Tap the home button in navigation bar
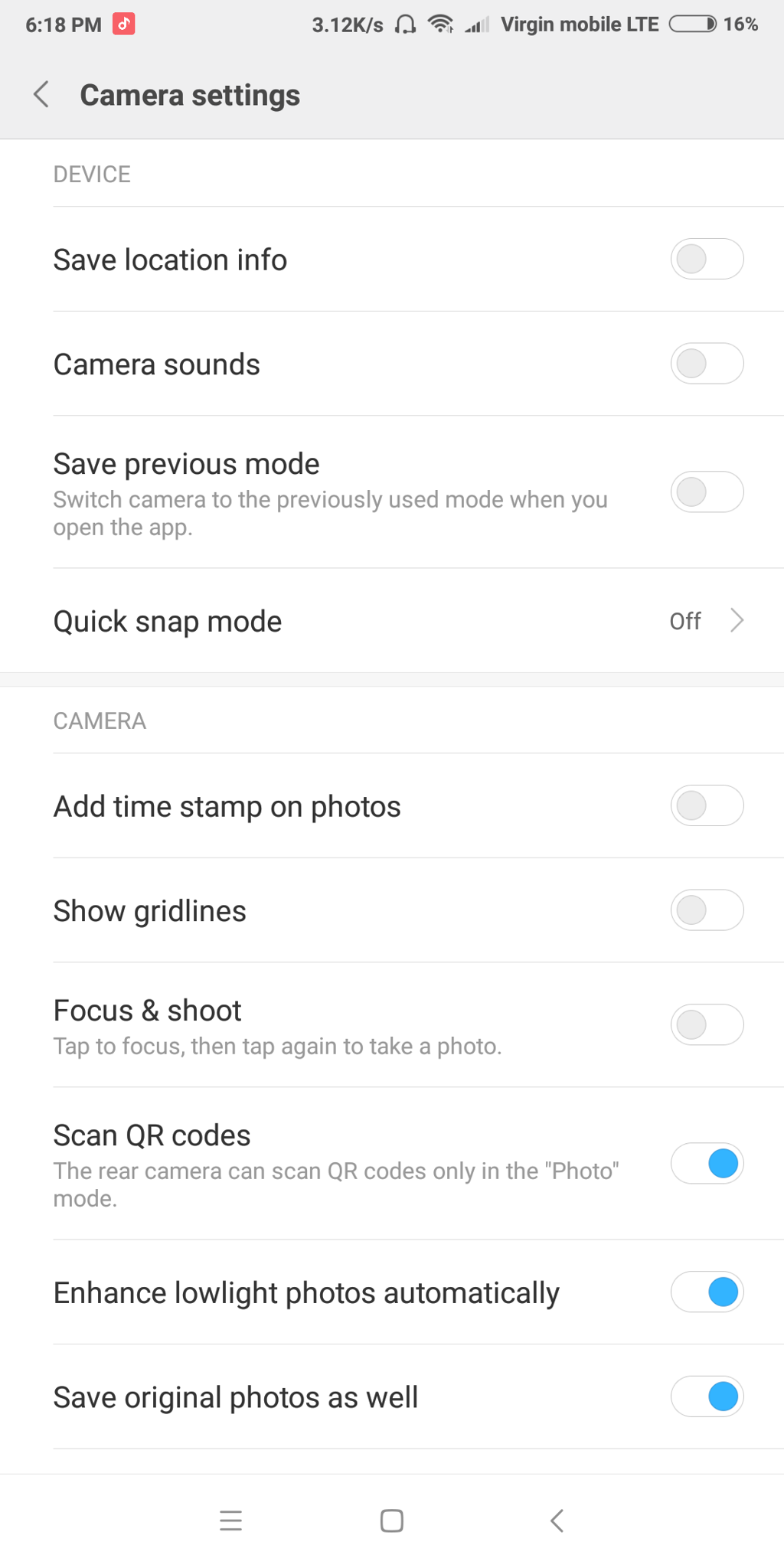This screenshot has width=784, height=1568. point(392,1521)
